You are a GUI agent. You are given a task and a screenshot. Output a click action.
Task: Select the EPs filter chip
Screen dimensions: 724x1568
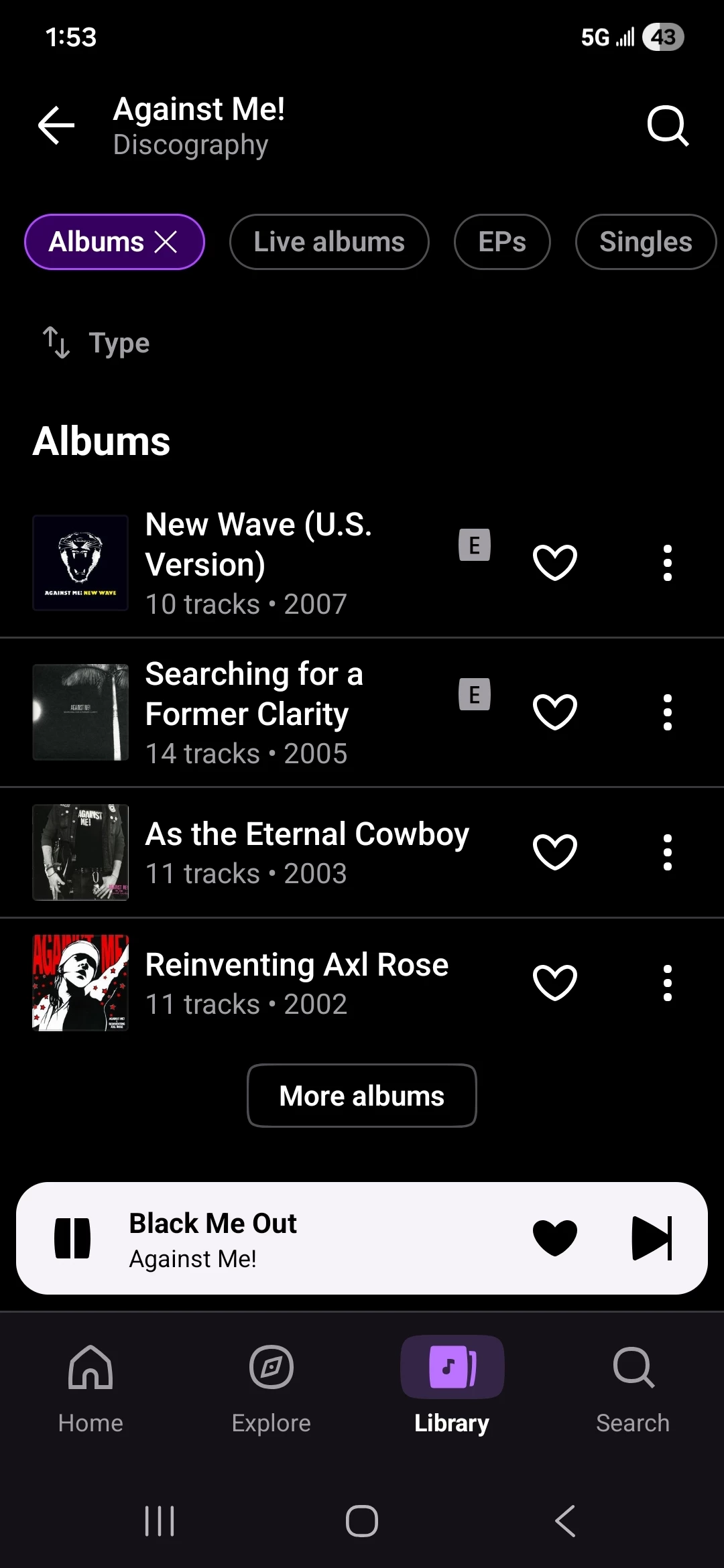(502, 242)
